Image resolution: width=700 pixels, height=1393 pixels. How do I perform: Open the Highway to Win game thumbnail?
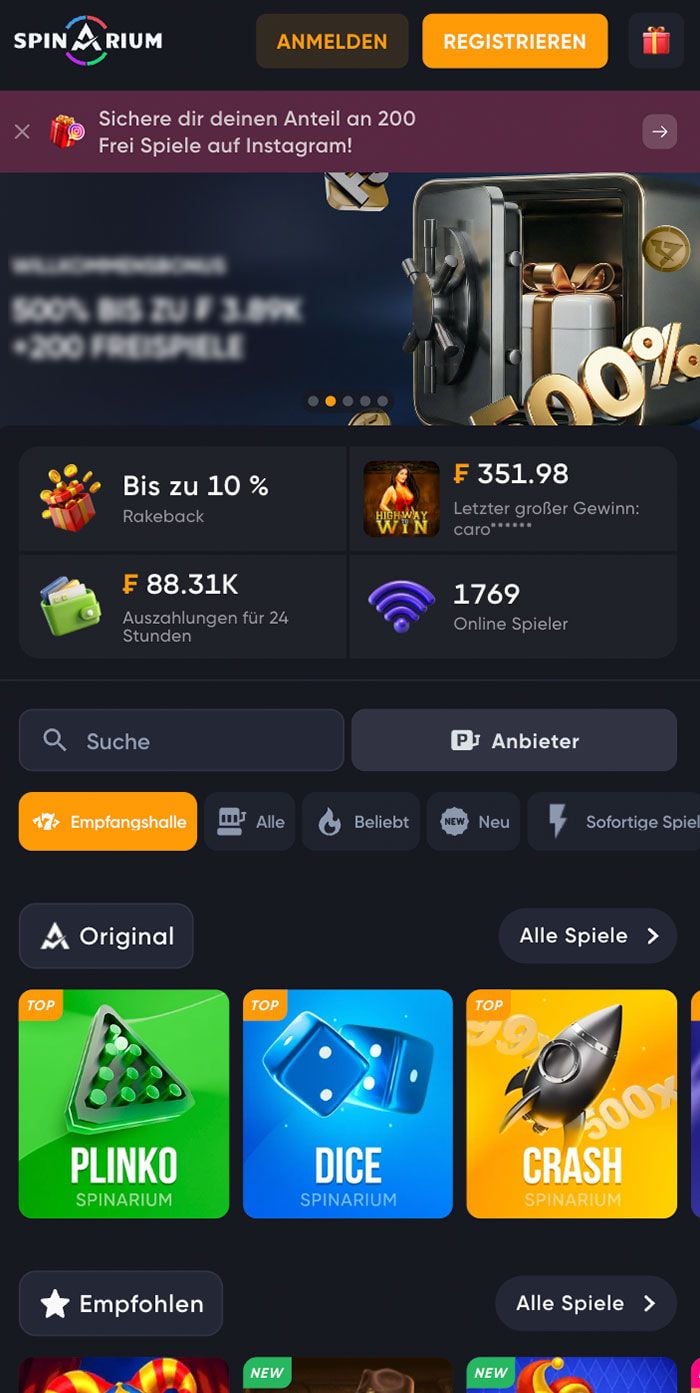tap(401, 498)
